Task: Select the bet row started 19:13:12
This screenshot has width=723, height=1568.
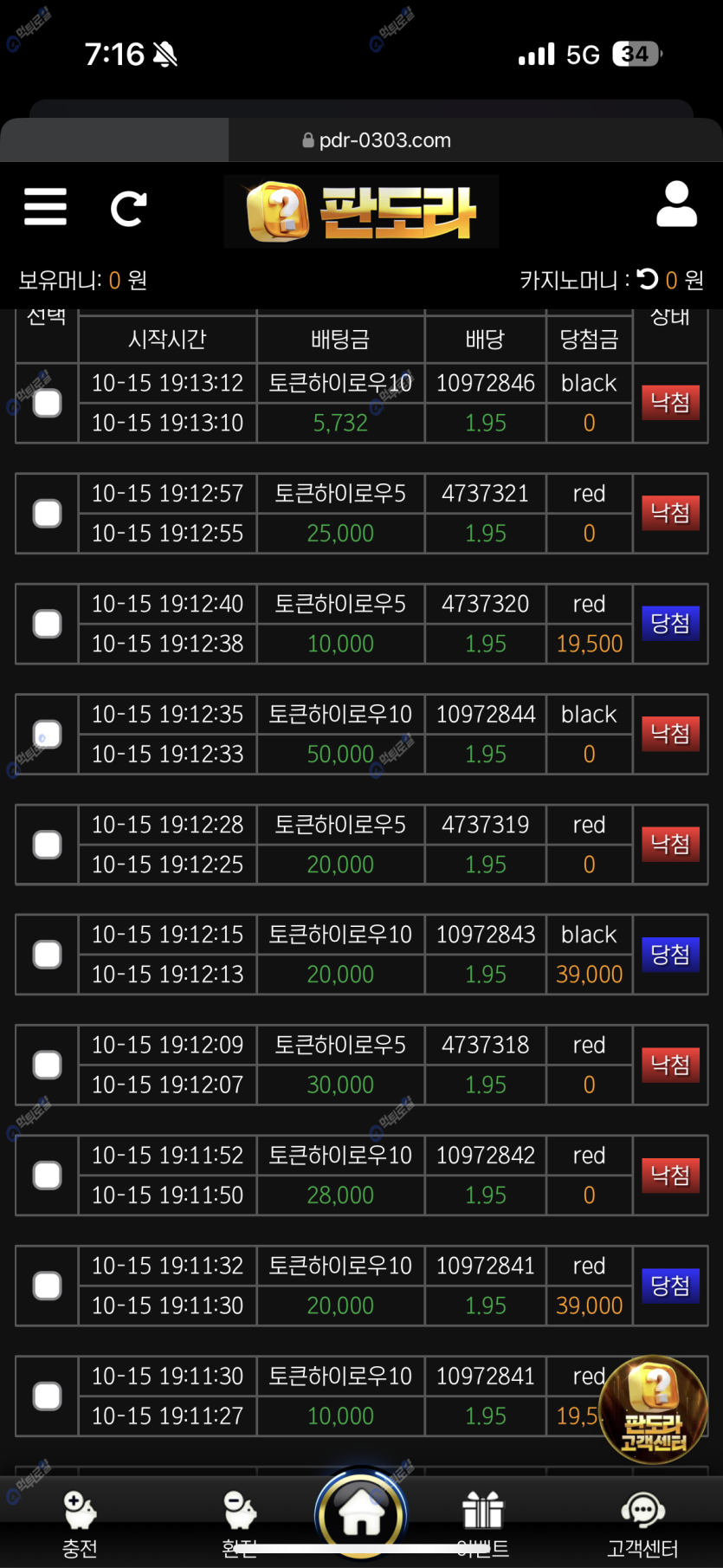Action: 48,403
